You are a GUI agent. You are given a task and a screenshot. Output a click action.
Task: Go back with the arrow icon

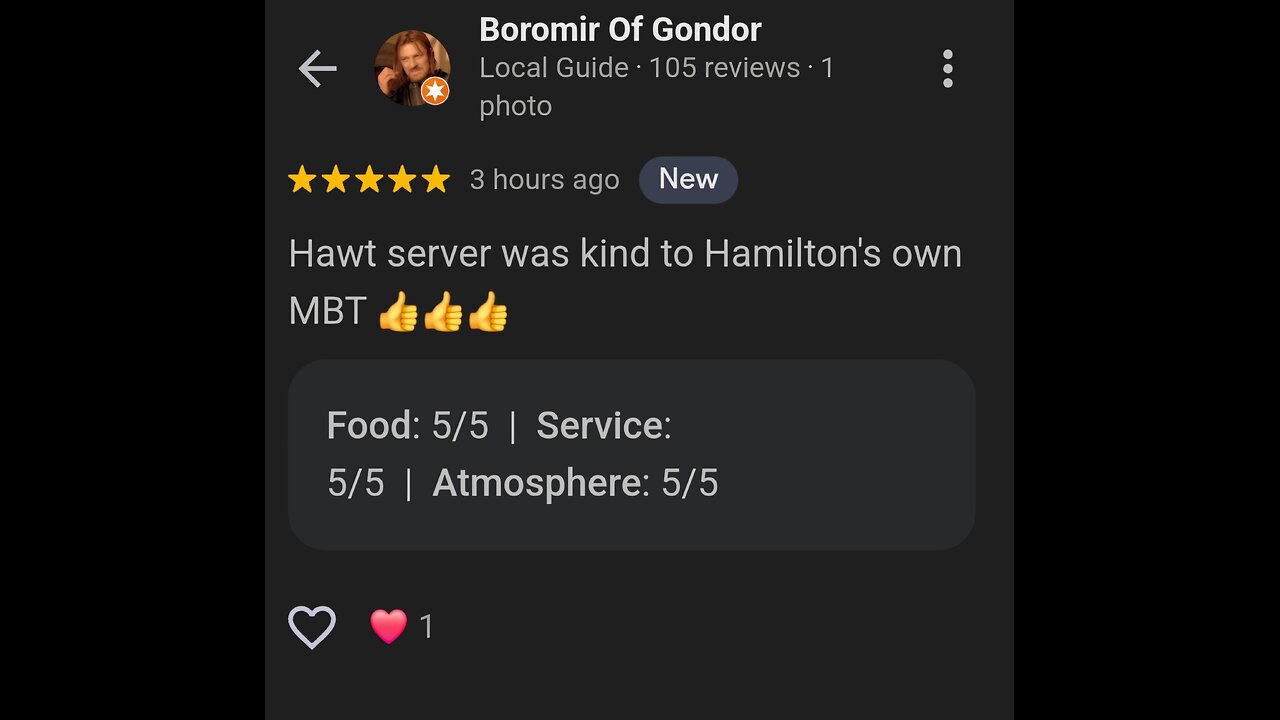[318, 69]
